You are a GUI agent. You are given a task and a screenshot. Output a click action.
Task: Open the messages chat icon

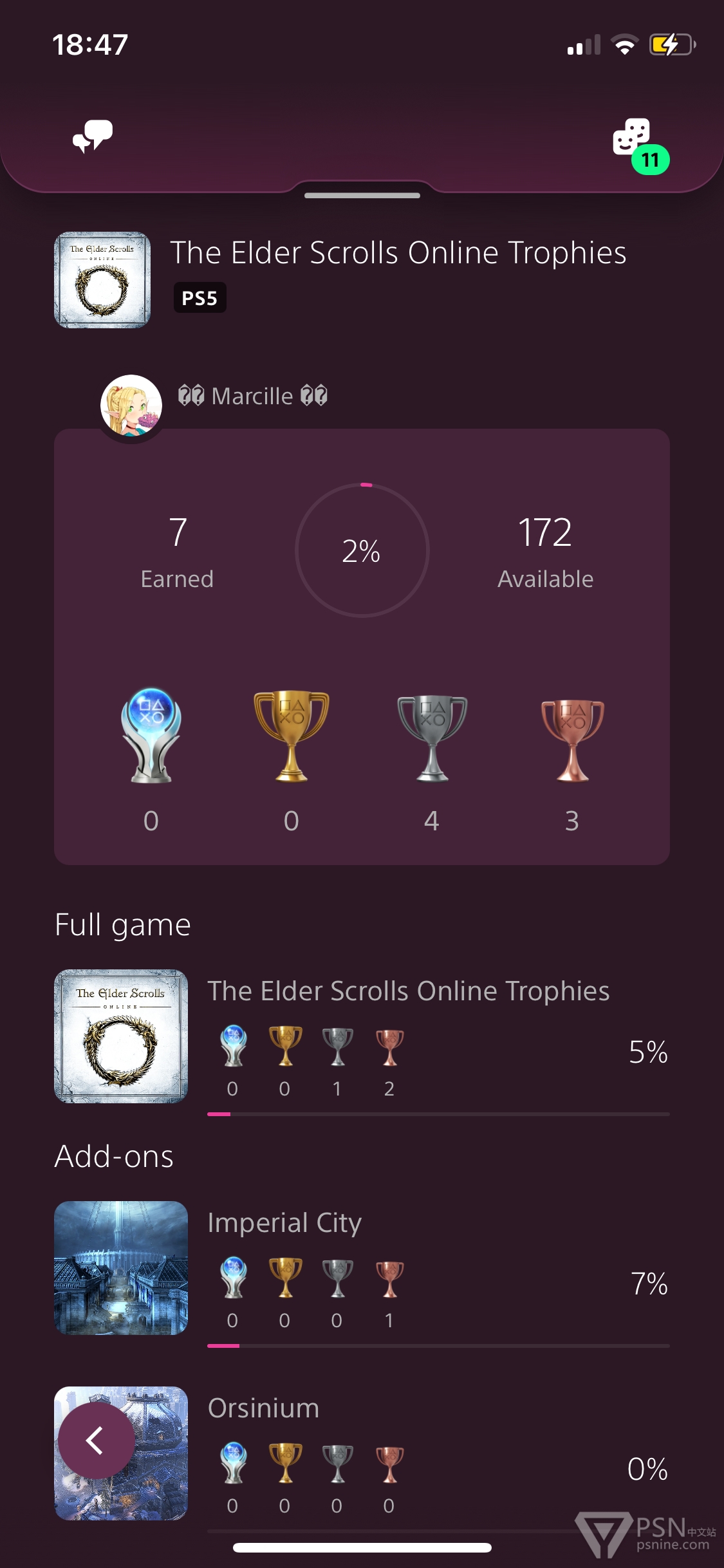93,136
